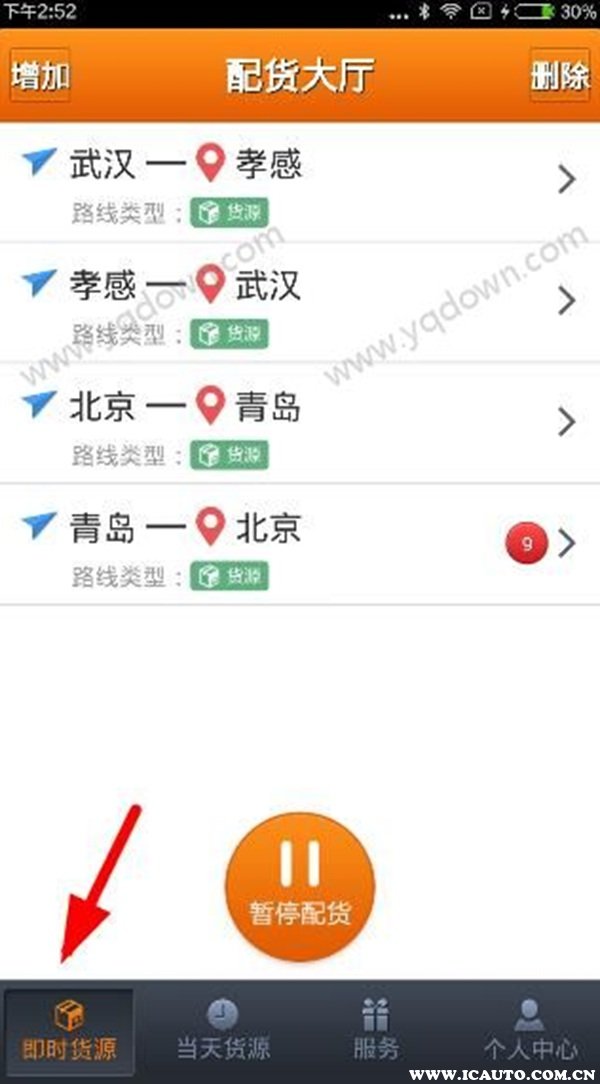This screenshot has height=1084, width=600.
Task: Switch to the 当天货源 tab
Action: (x=223, y=1031)
